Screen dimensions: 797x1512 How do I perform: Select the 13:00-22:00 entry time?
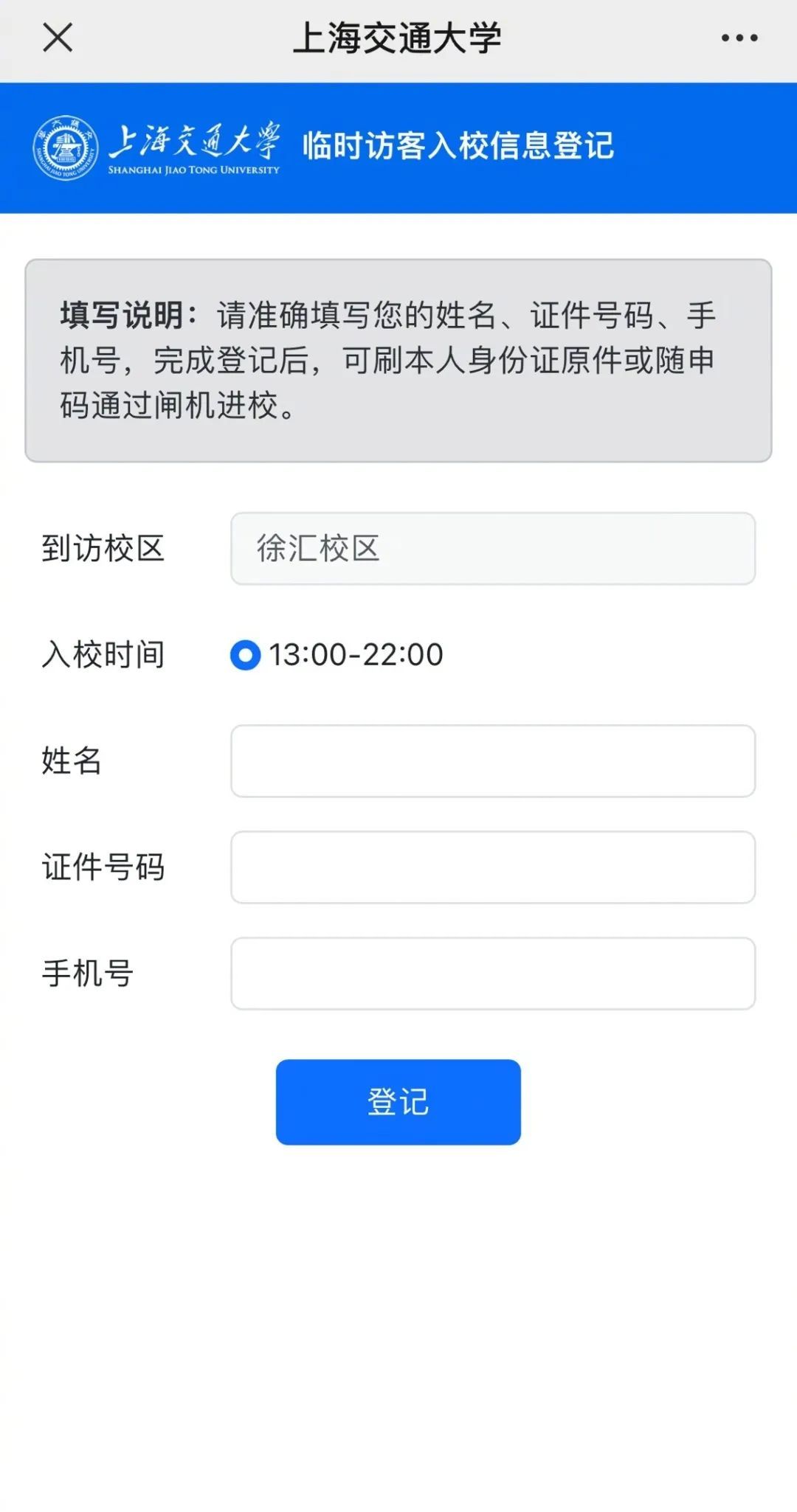coord(246,655)
